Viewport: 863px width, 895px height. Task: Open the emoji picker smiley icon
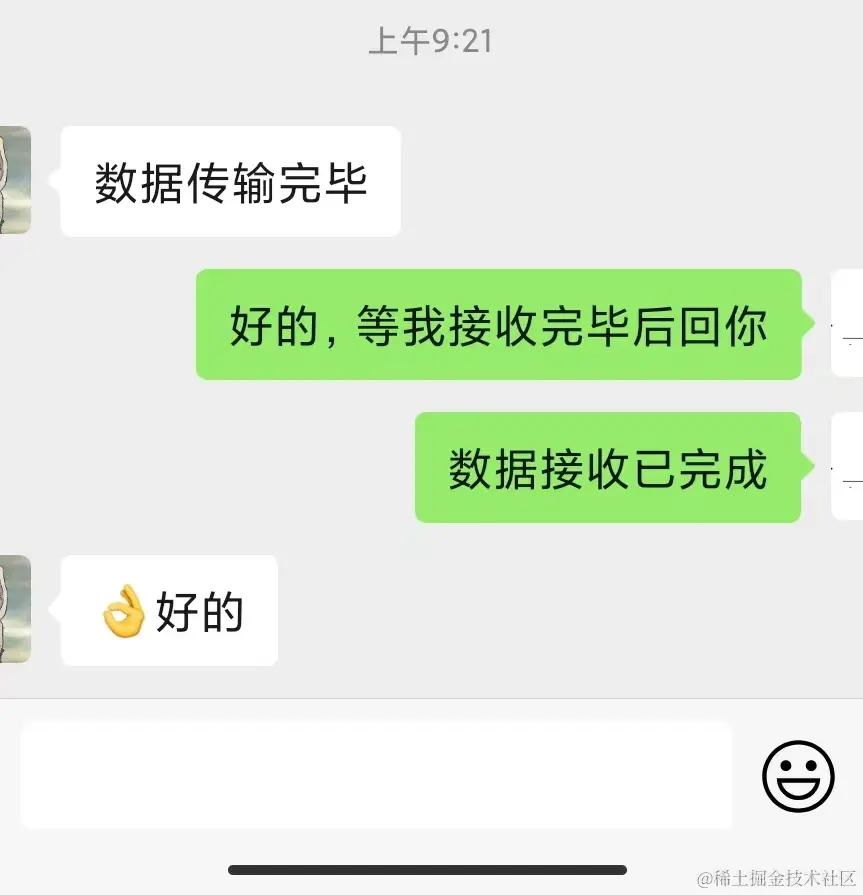coord(798,775)
